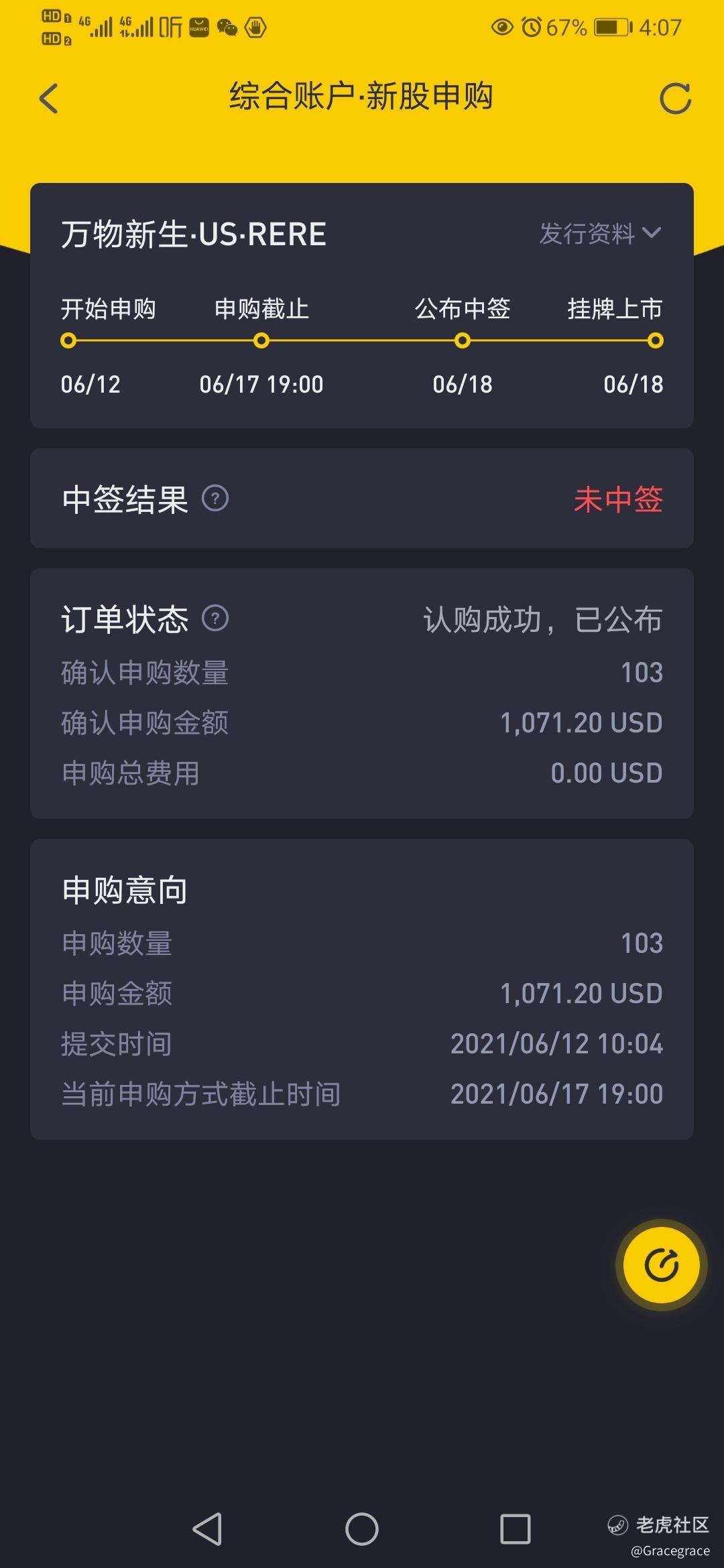Image resolution: width=724 pixels, height=1568 pixels.
Task: Tap the system home button
Action: (x=362, y=1529)
